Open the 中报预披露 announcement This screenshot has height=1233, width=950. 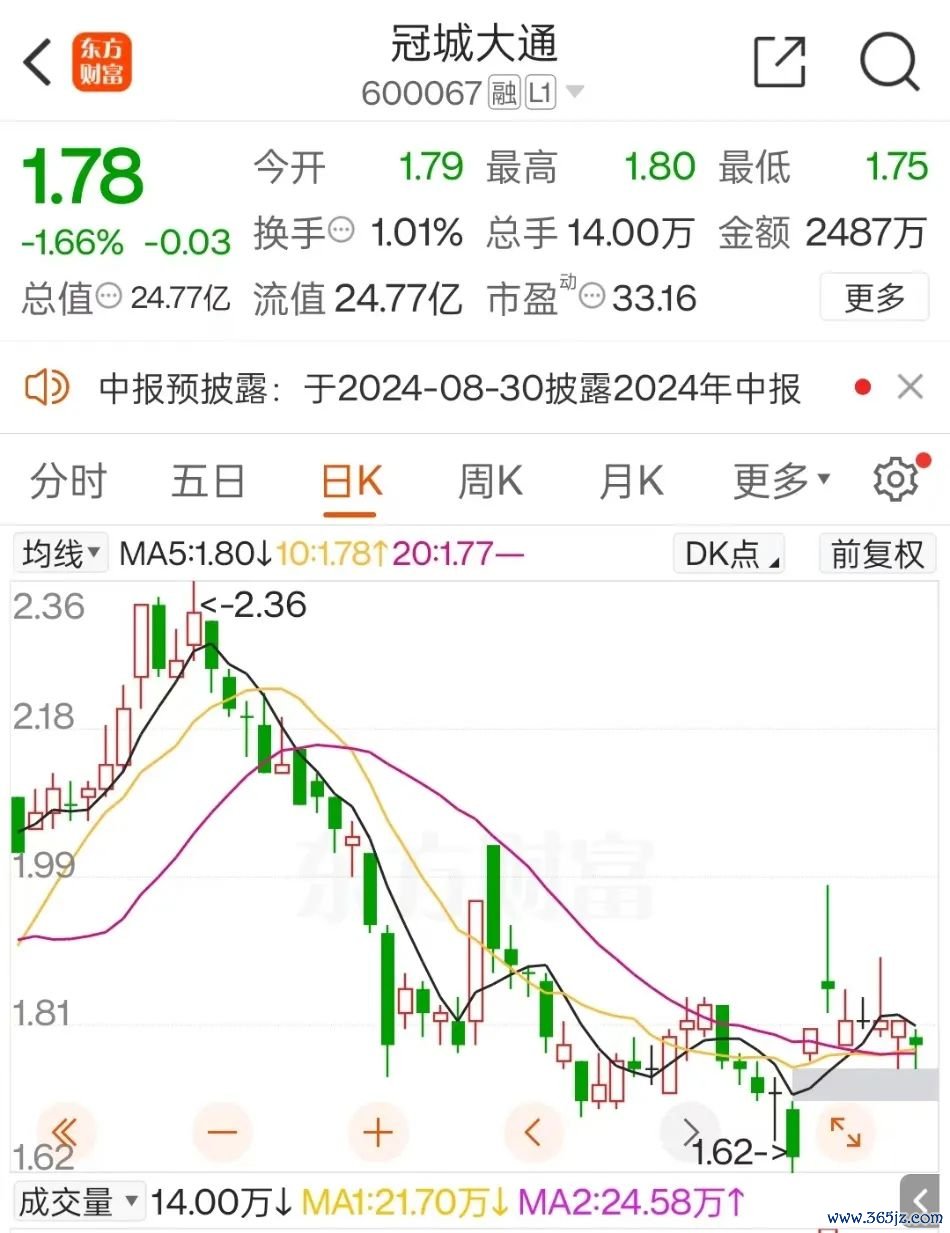pyautogui.click(x=450, y=388)
